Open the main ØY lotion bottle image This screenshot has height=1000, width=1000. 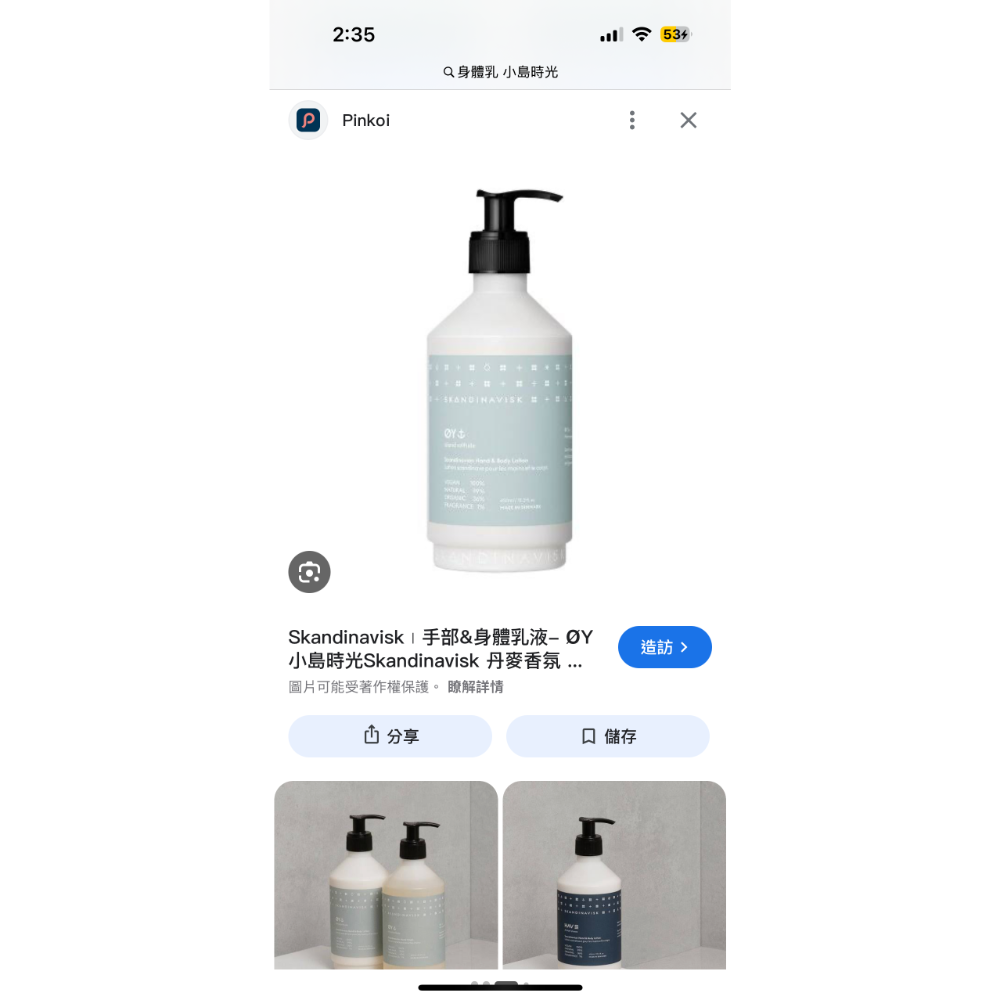click(x=499, y=380)
